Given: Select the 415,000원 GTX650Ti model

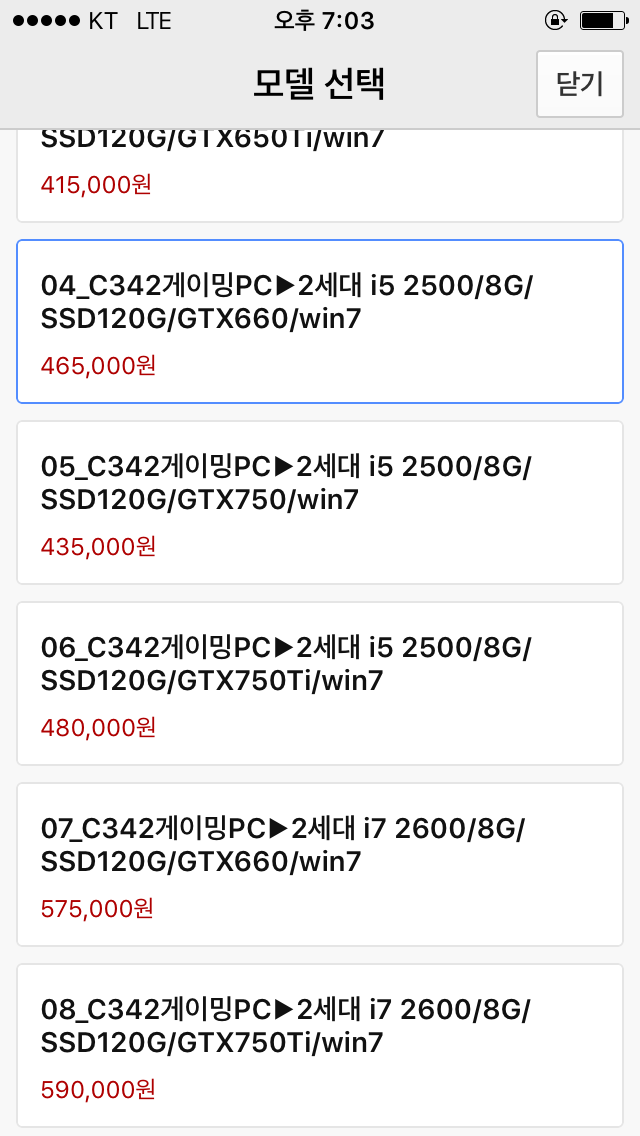Looking at the screenshot, I should 320,172.
